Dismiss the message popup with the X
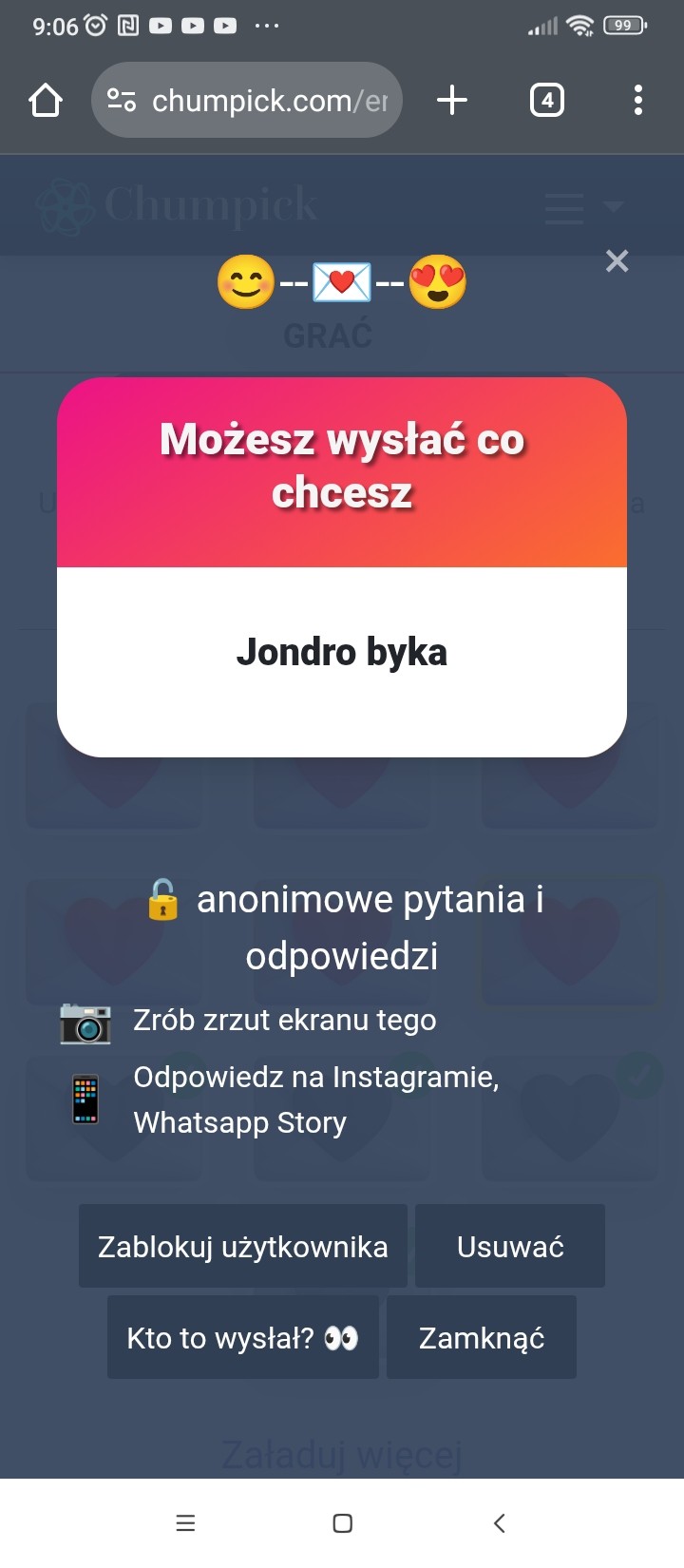The height and width of the screenshot is (1568, 684). pos(617,261)
